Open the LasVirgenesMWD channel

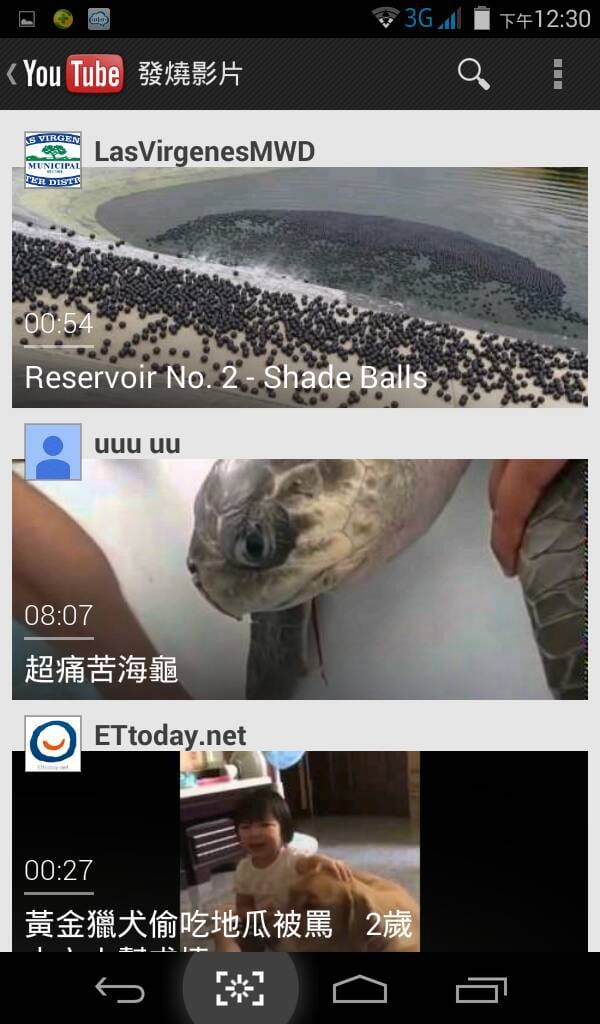(204, 152)
